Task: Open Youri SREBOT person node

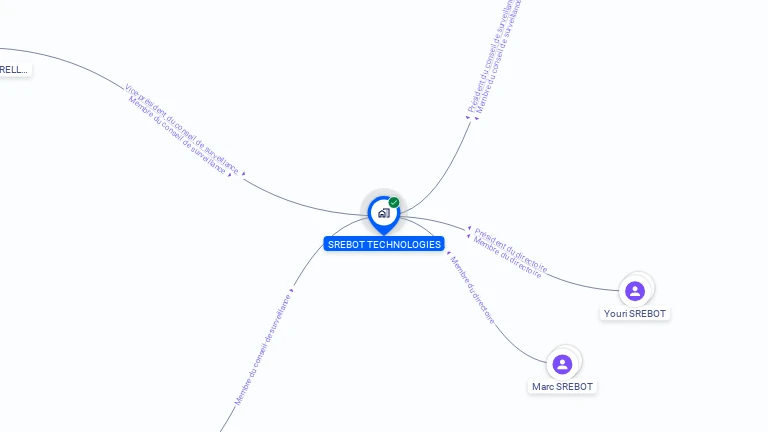Action: pos(634,291)
